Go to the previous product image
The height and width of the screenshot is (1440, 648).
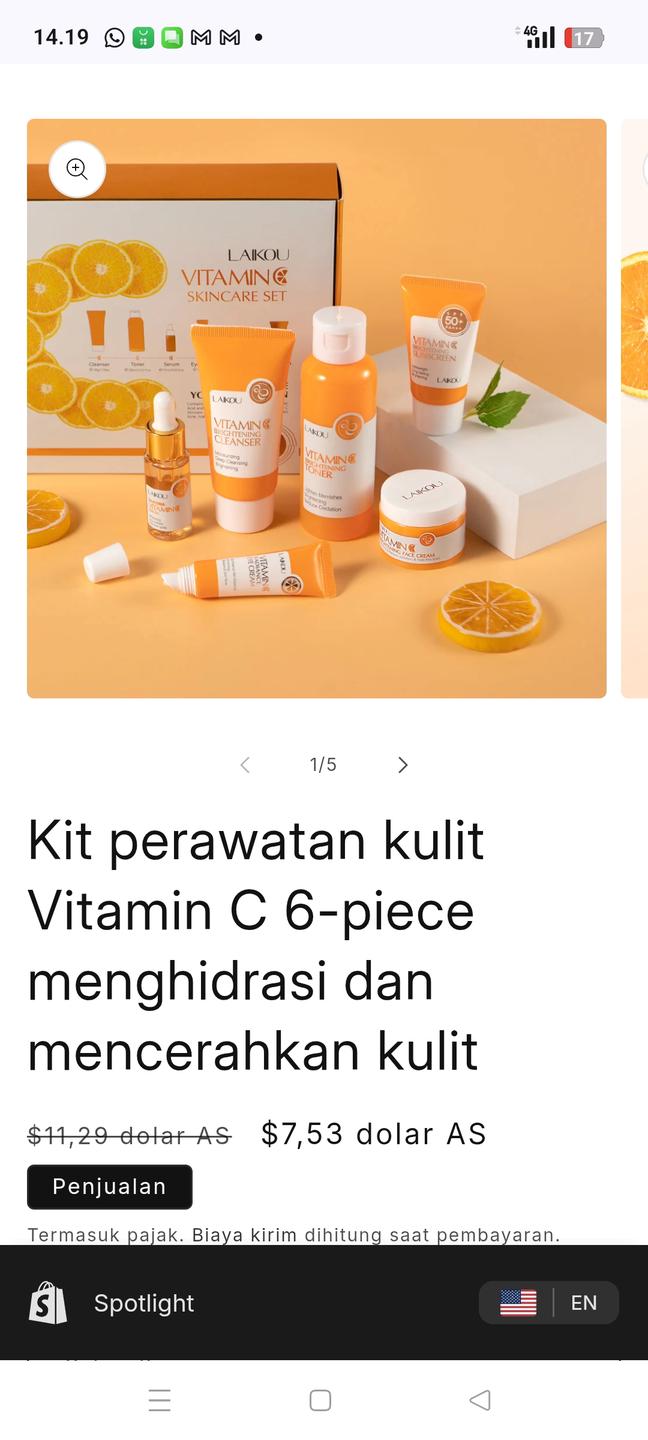(x=245, y=765)
